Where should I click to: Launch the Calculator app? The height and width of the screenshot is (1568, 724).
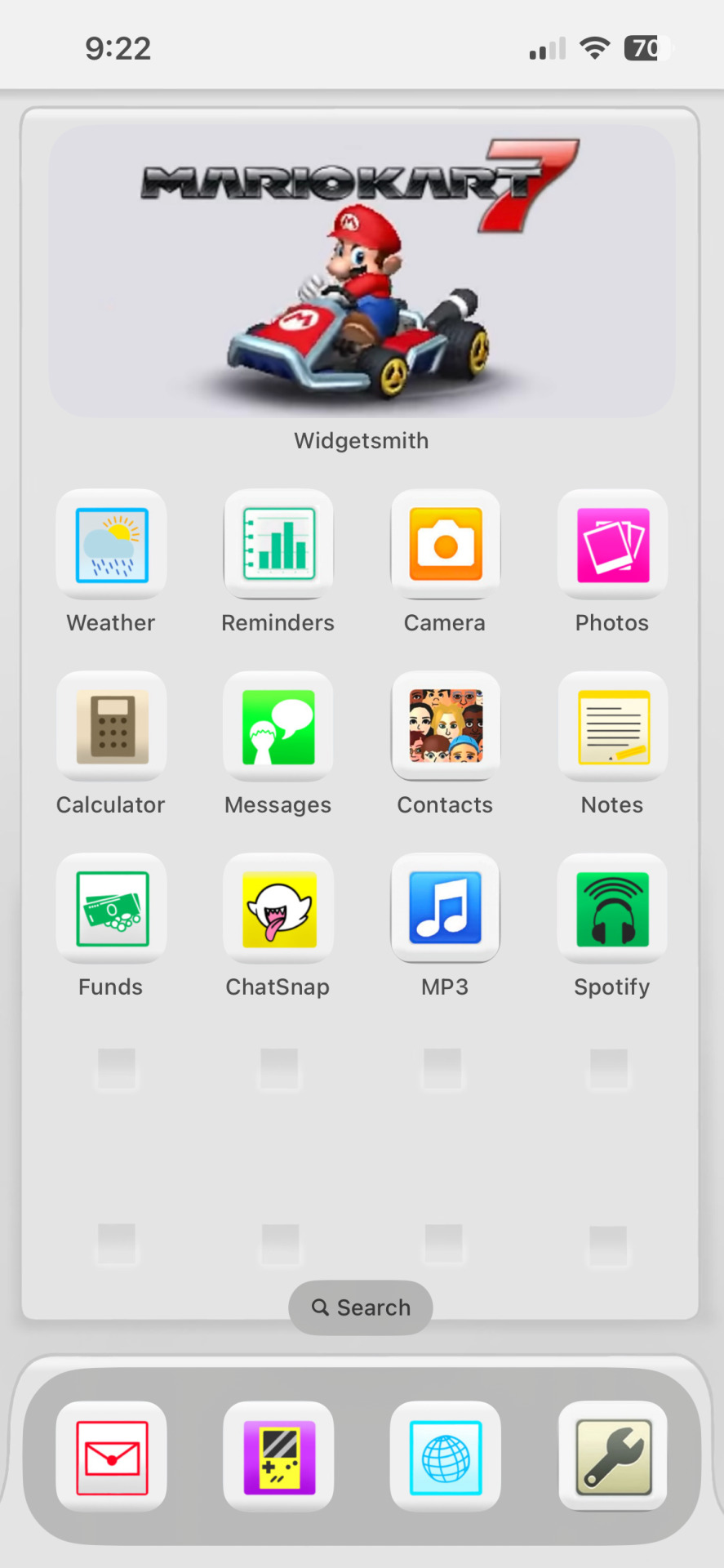[x=112, y=727]
